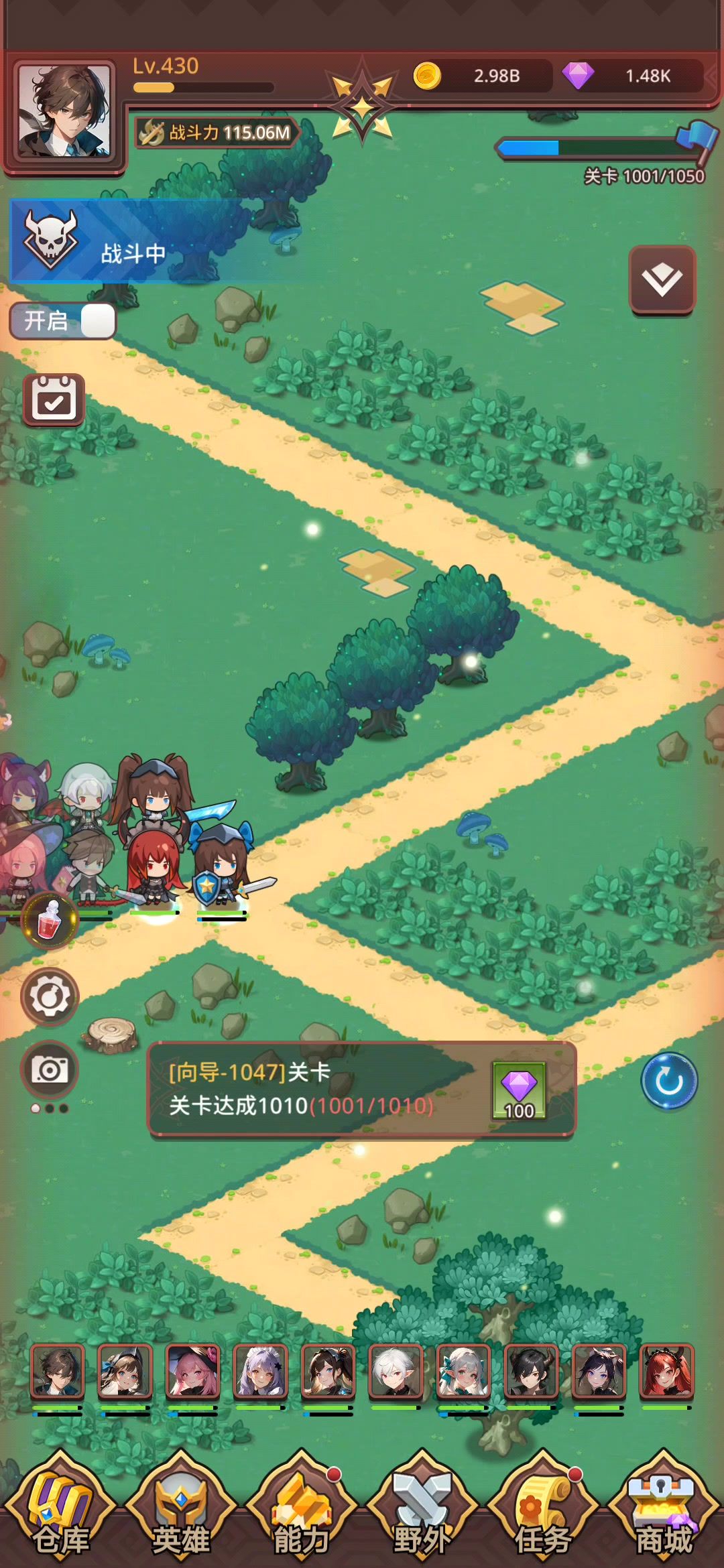Select the pink-haired hero portrait
This screenshot has height=1568, width=724.
click(193, 1371)
